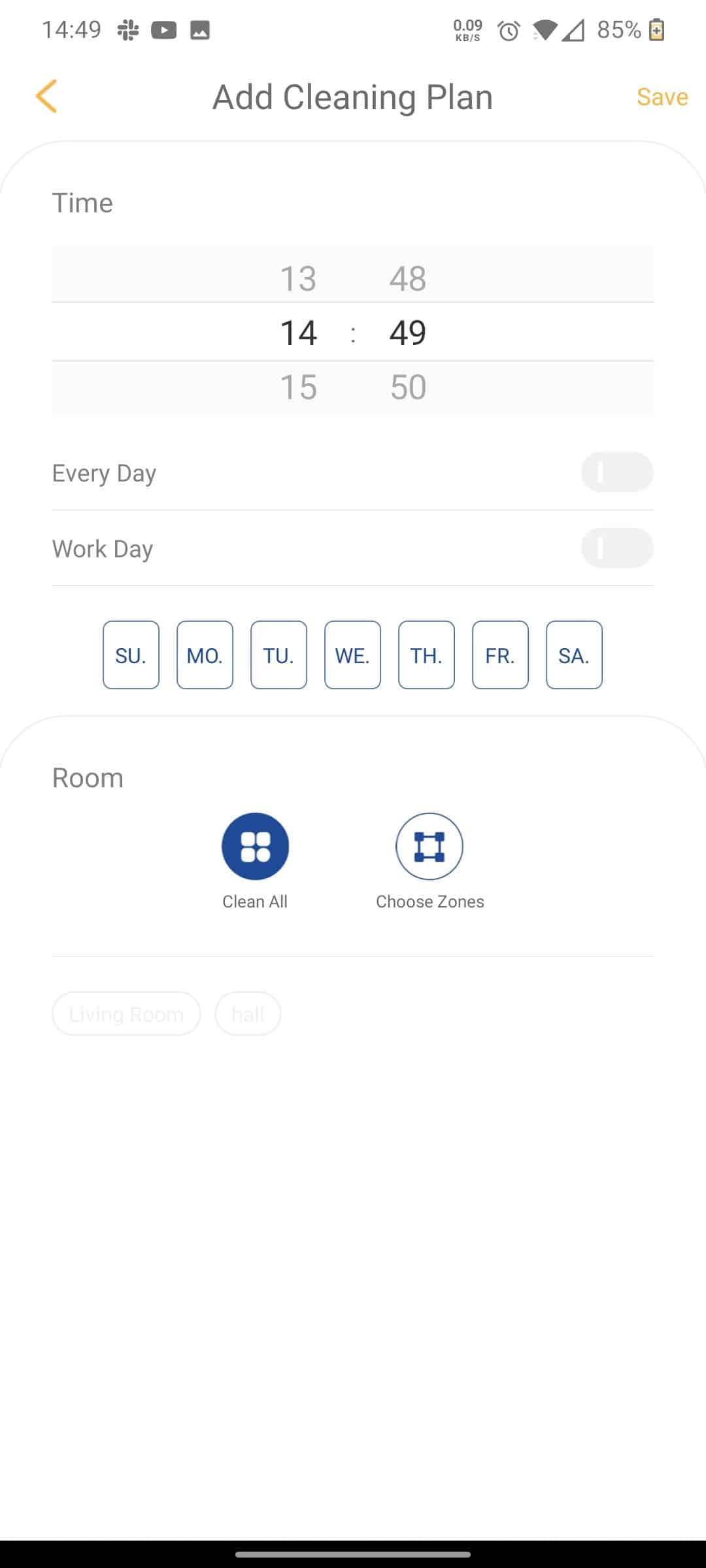
Task: Select Thursday (TH.) in the schedule
Action: point(426,655)
